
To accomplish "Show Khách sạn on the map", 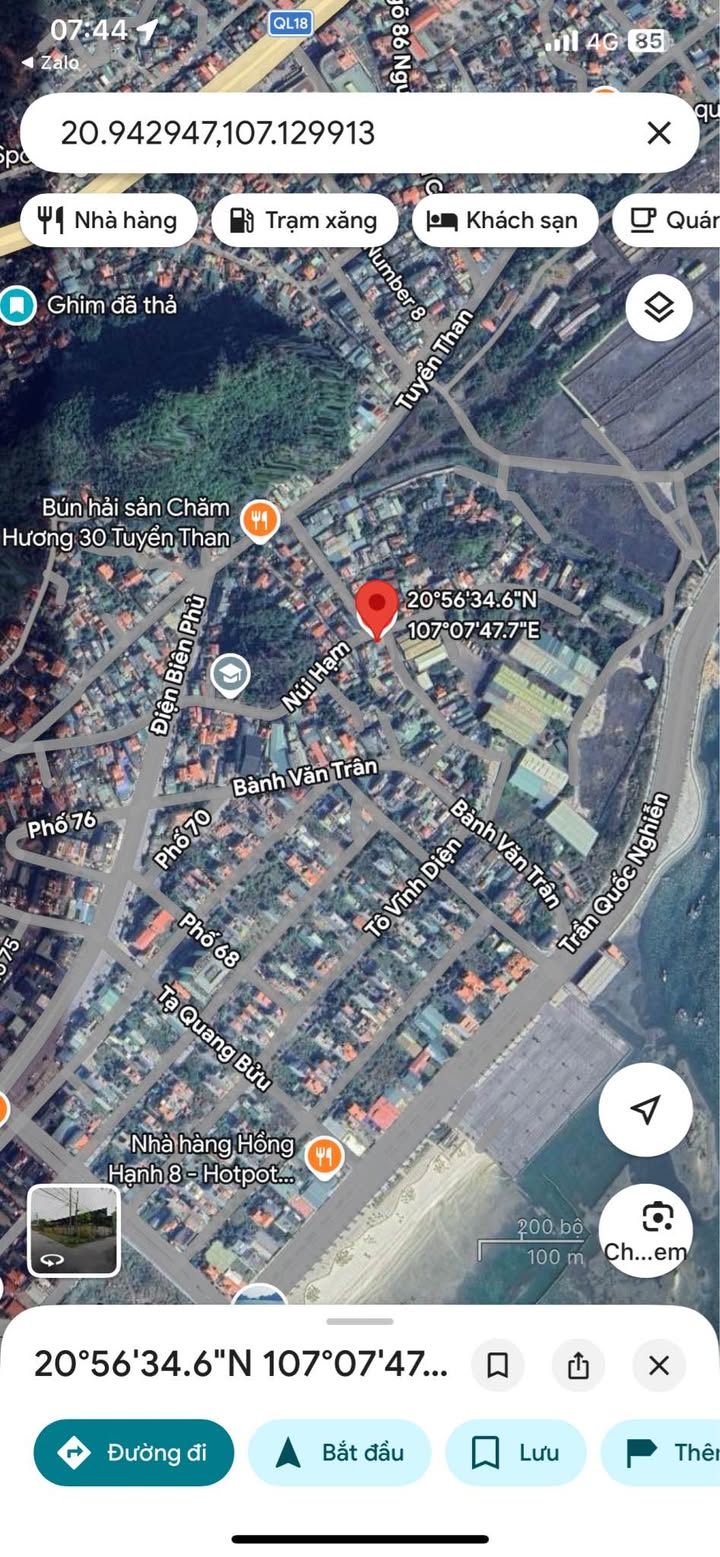I will (504, 220).
